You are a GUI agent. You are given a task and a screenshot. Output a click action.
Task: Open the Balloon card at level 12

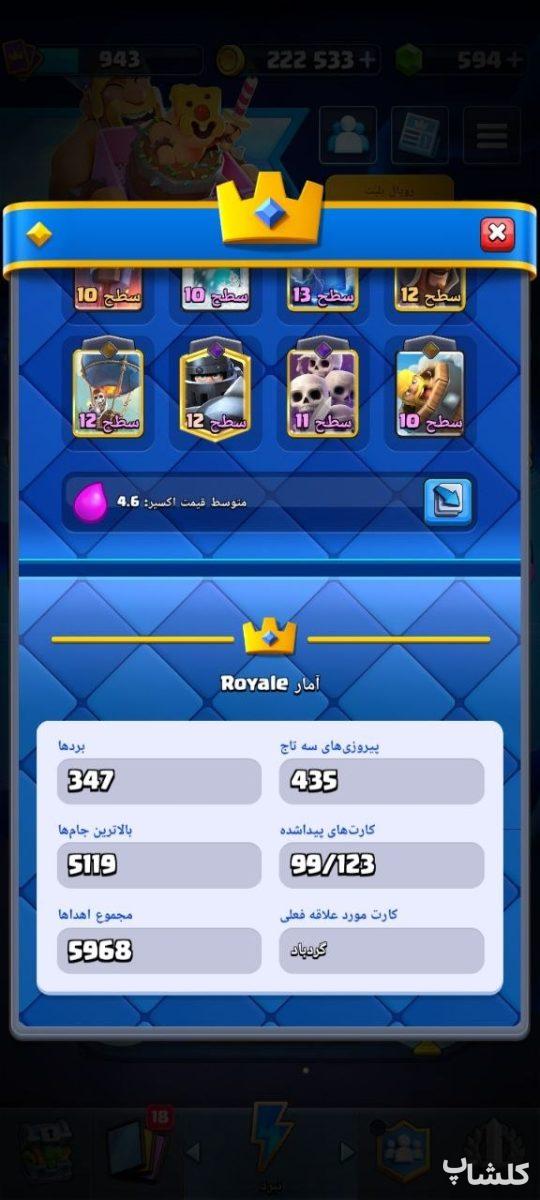click(x=108, y=392)
